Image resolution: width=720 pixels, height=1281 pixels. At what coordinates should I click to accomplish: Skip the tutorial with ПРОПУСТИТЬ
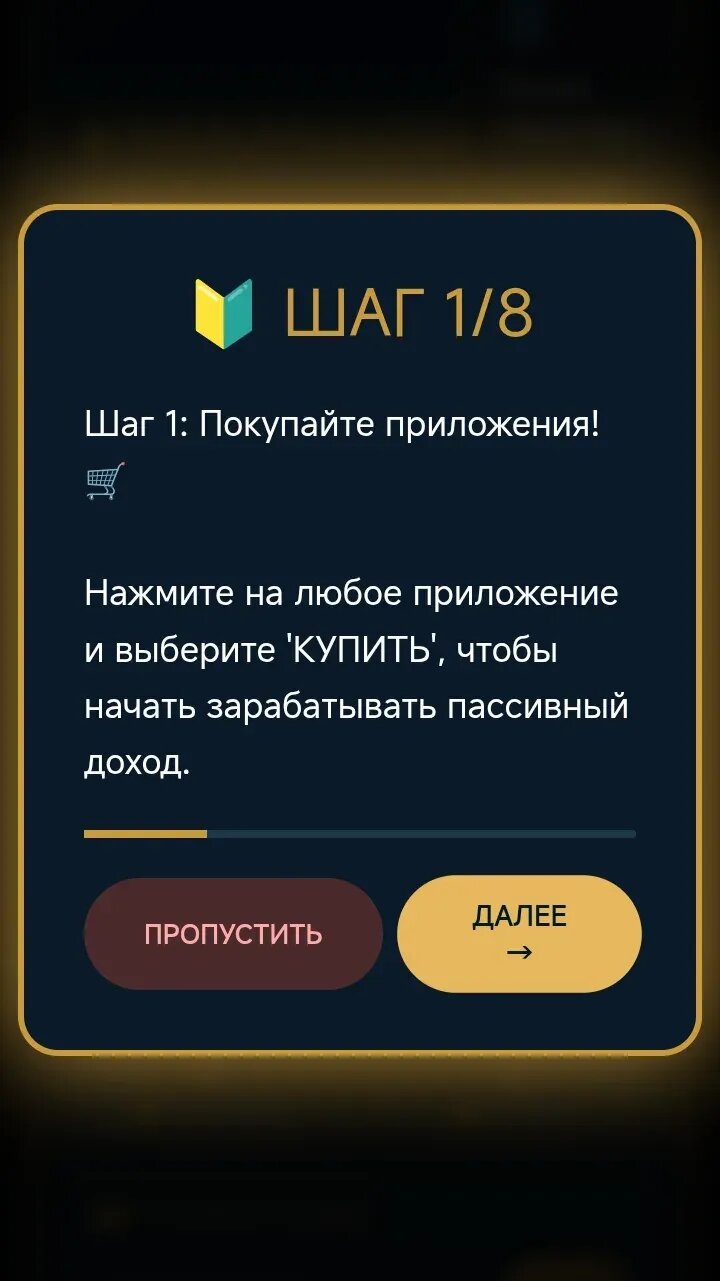point(233,934)
